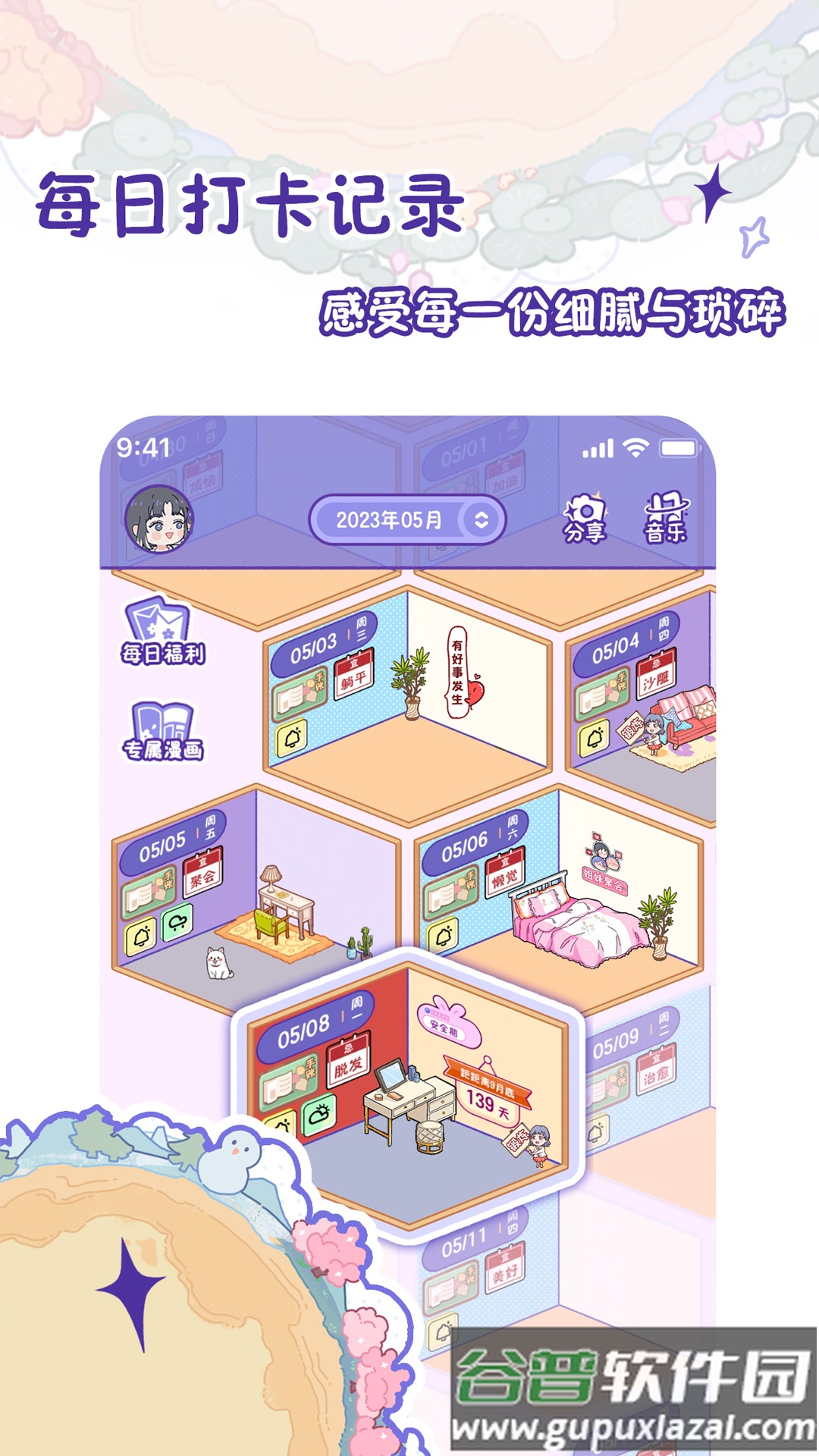Tap the up-down chevron beside the month
Viewport: 819px width, 1456px height.
(481, 520)
